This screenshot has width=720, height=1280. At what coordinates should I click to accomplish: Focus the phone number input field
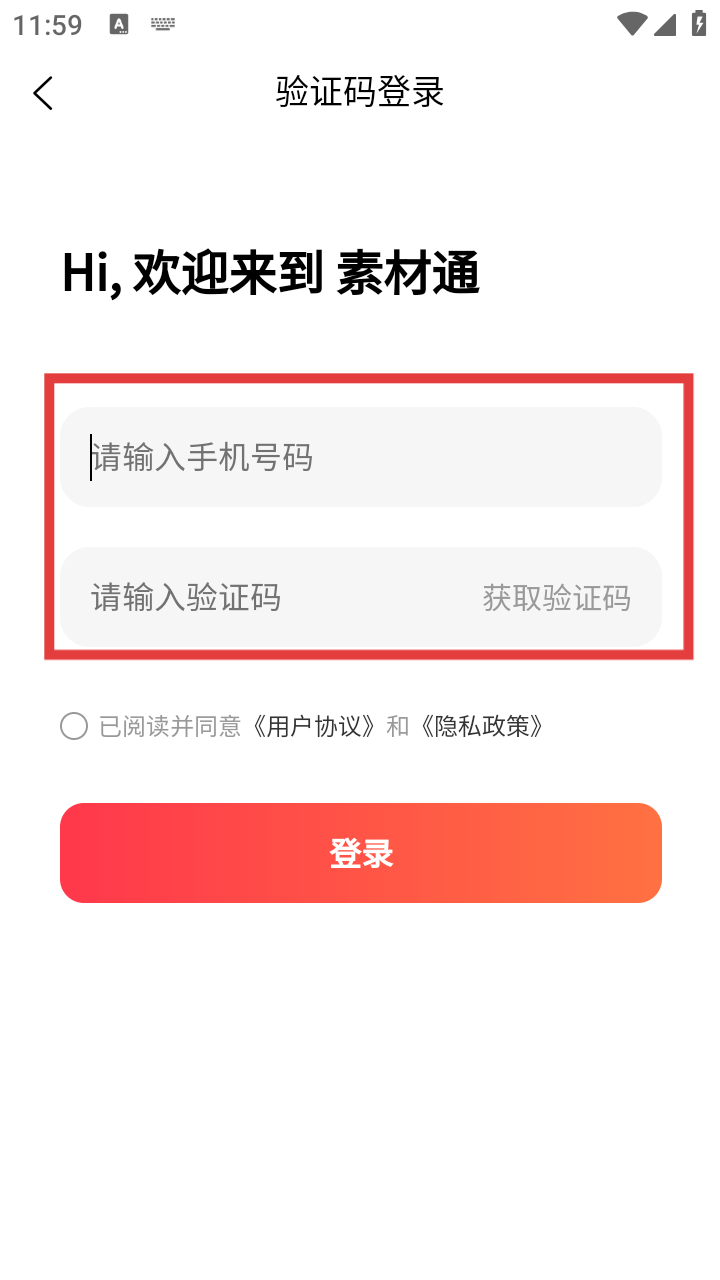361,457
